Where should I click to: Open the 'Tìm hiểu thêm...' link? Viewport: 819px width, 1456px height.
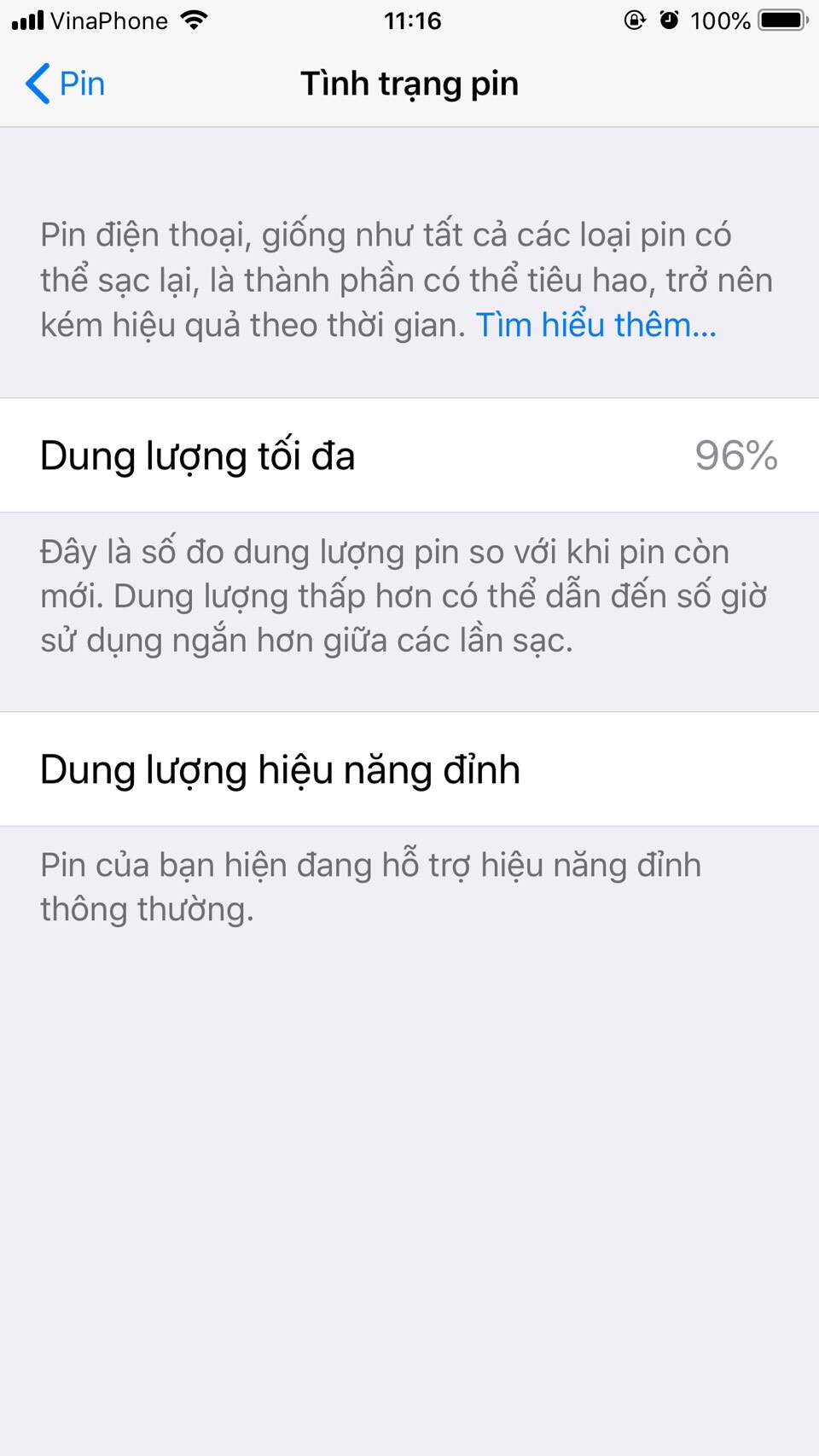point(595,325)
